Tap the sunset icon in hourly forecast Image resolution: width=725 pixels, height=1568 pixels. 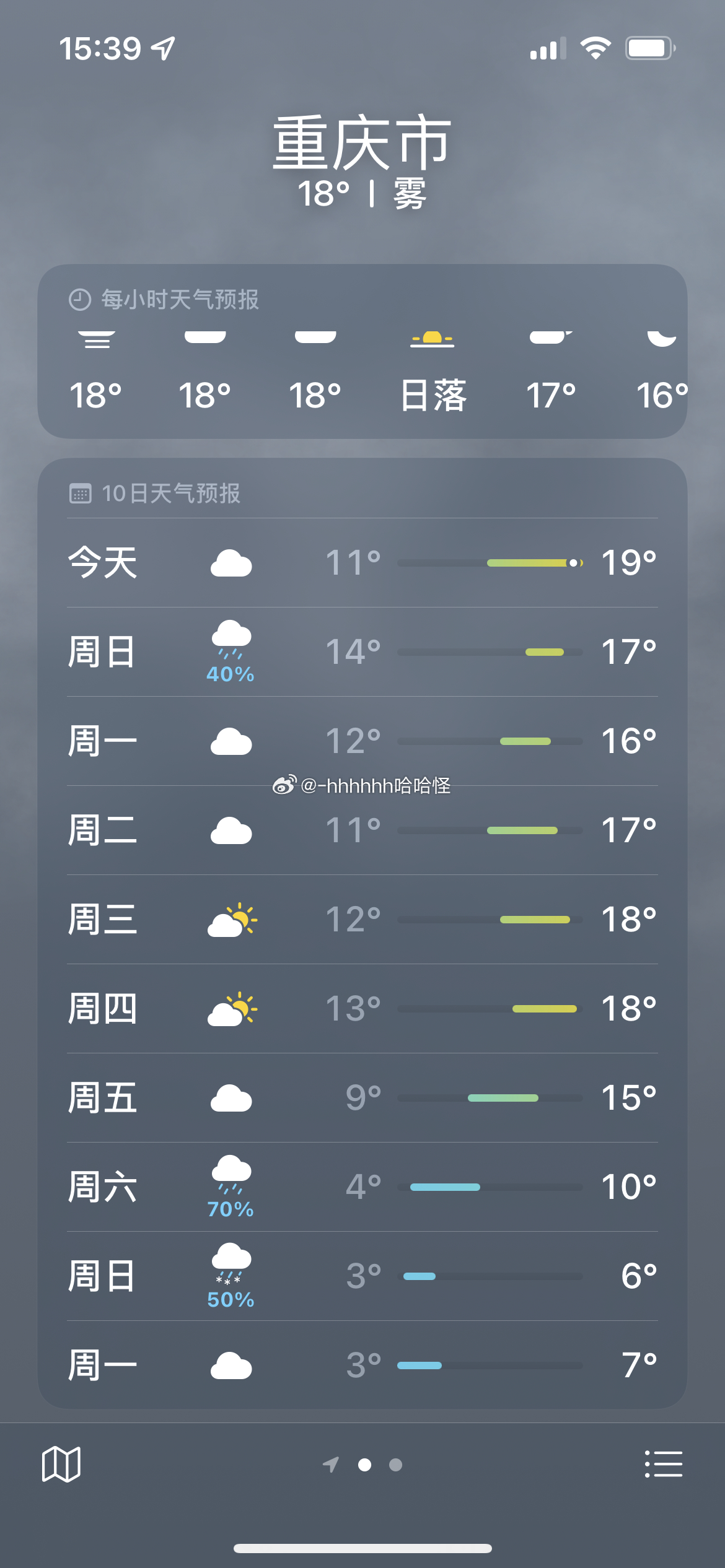(x=434, y=338)
